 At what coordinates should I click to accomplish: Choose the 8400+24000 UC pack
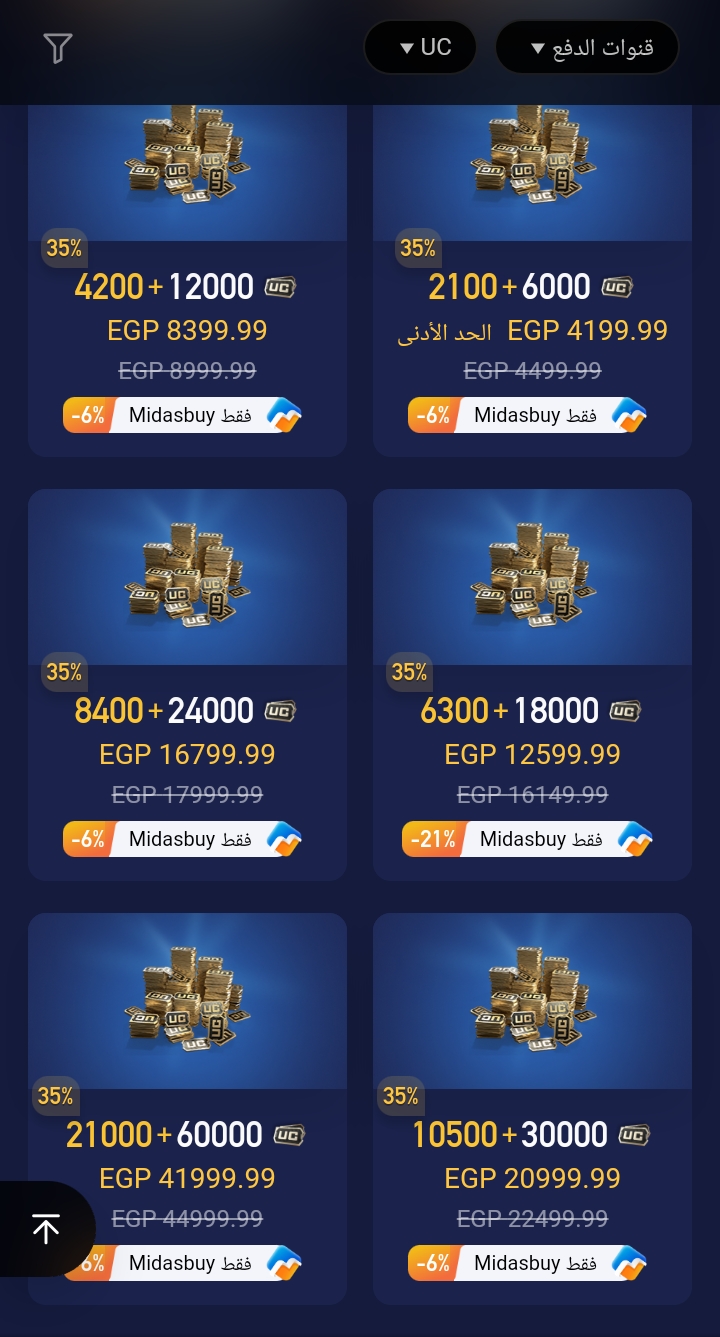(187, 685)
